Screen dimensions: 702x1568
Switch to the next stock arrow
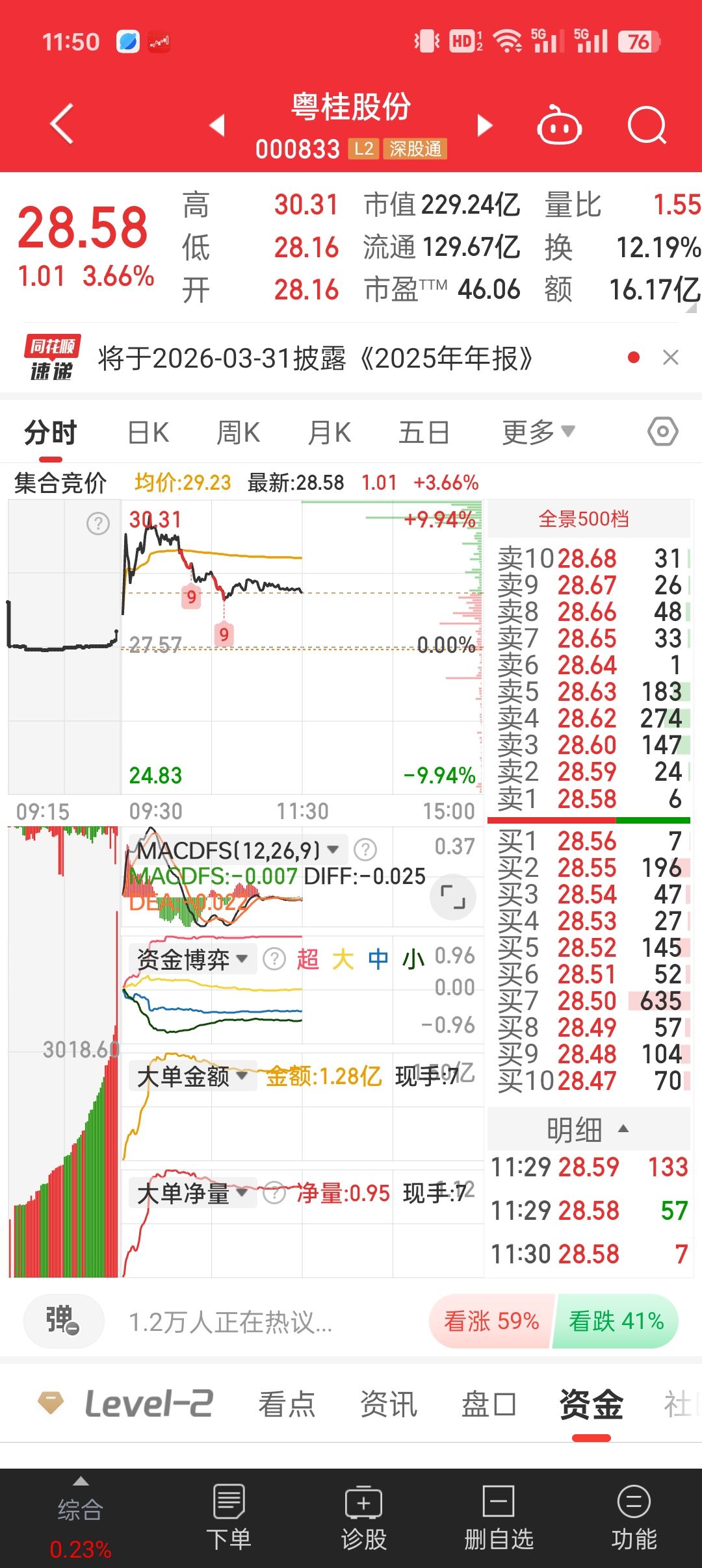pyautogui.click(x=484, y=125)
